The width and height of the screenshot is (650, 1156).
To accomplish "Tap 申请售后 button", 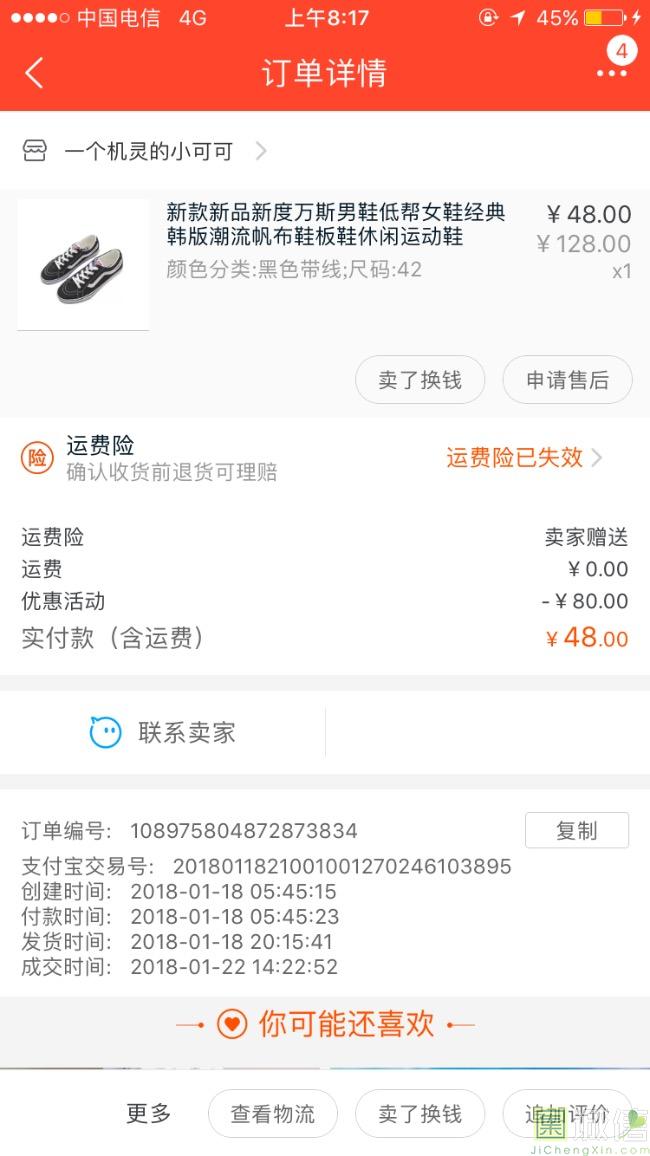I will coord(567,380).
